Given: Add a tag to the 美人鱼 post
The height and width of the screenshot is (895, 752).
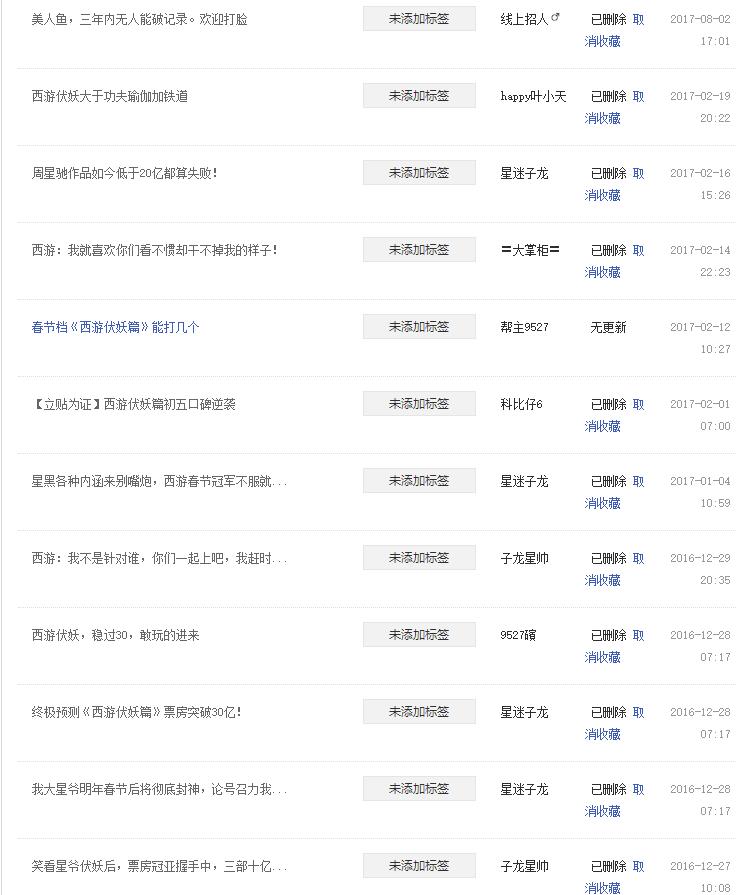Looking at the screenshot, I should [x=419, y=19].
